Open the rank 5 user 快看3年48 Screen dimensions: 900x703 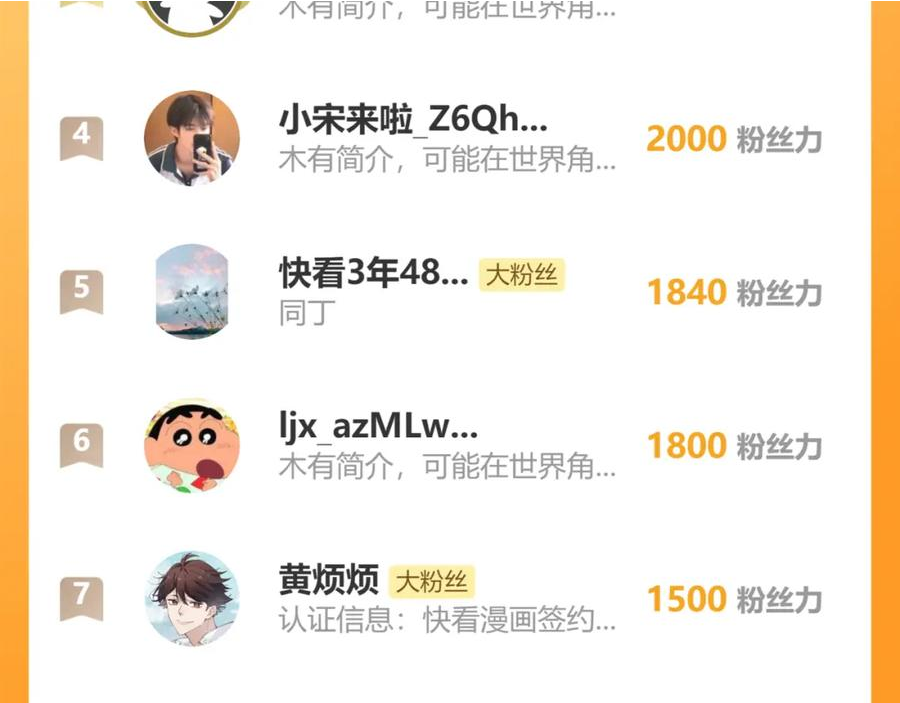tap(449, 292)
